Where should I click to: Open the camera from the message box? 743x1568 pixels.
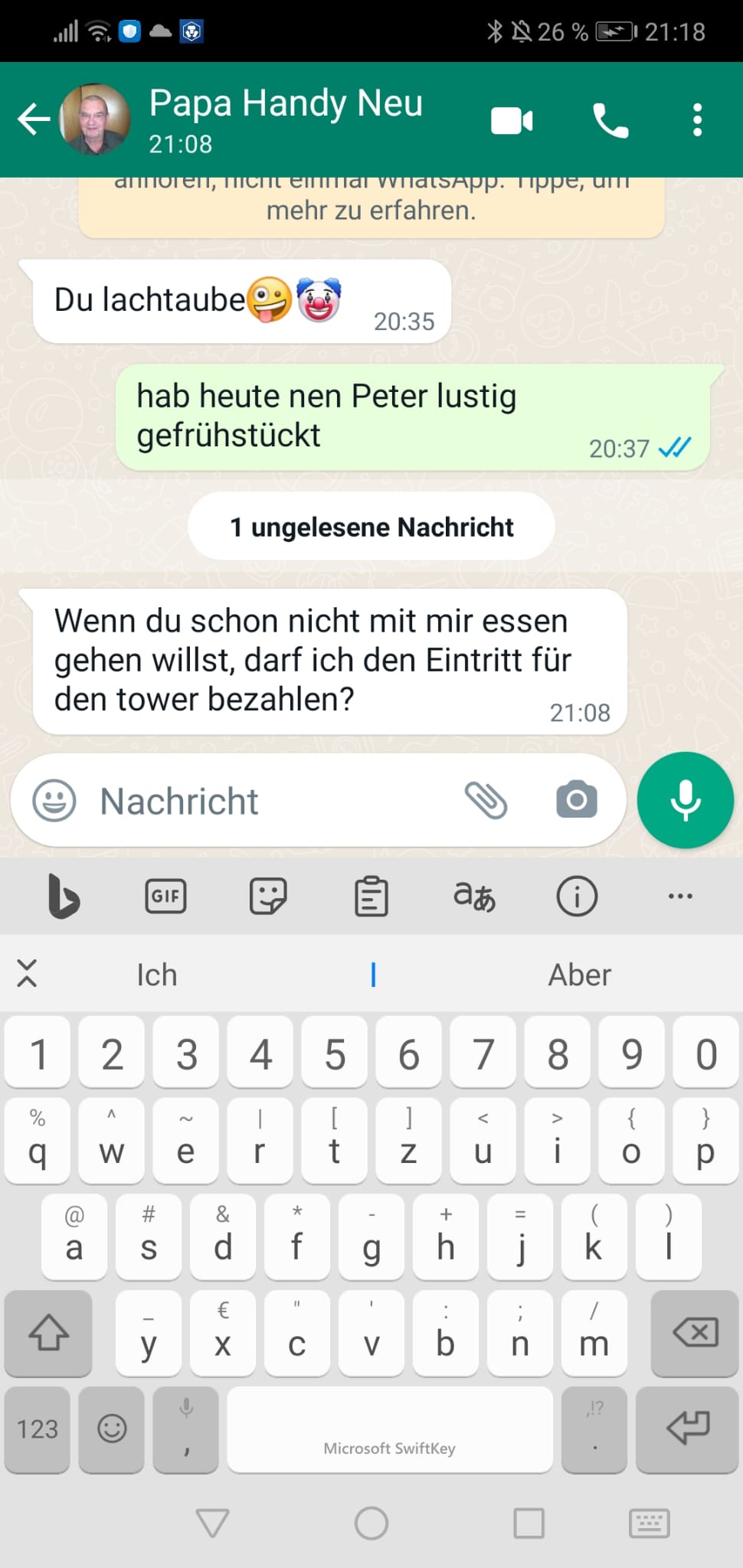[x=576, y=800]
